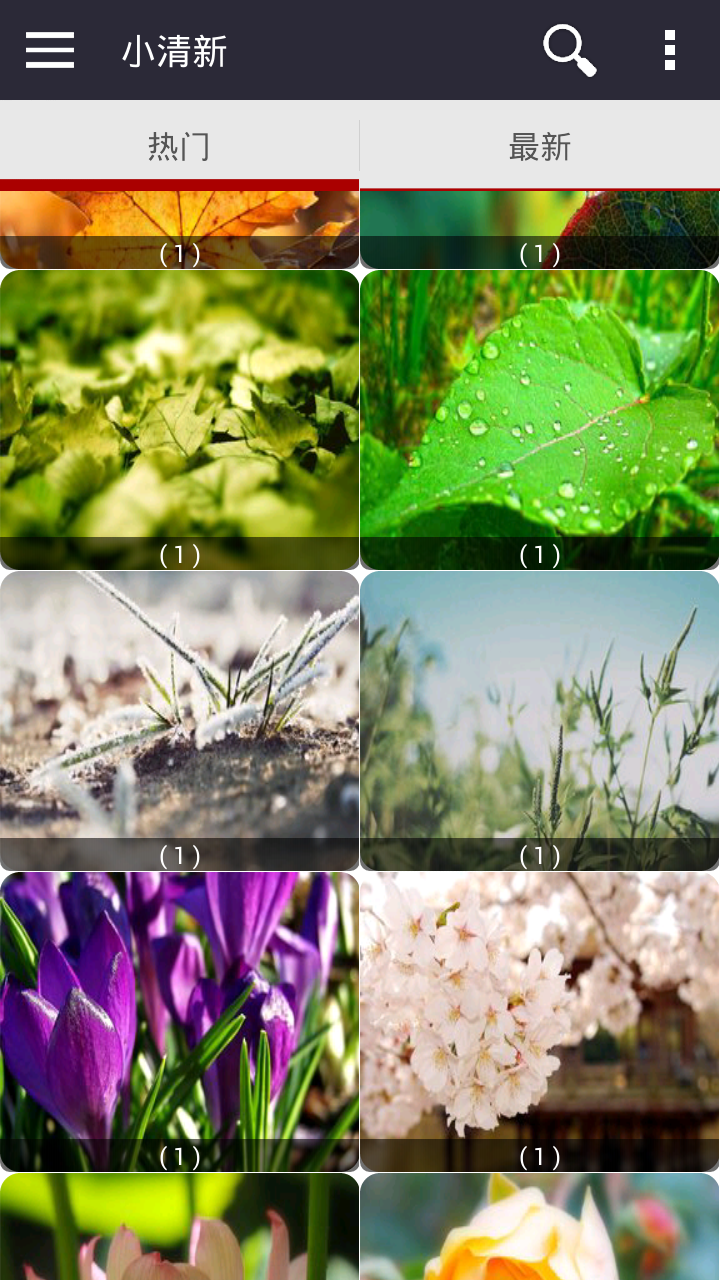Viewport: 720px width, 1280px height.
Task: Open the three-dot overflow menu
Action: [x=669, y=50]
